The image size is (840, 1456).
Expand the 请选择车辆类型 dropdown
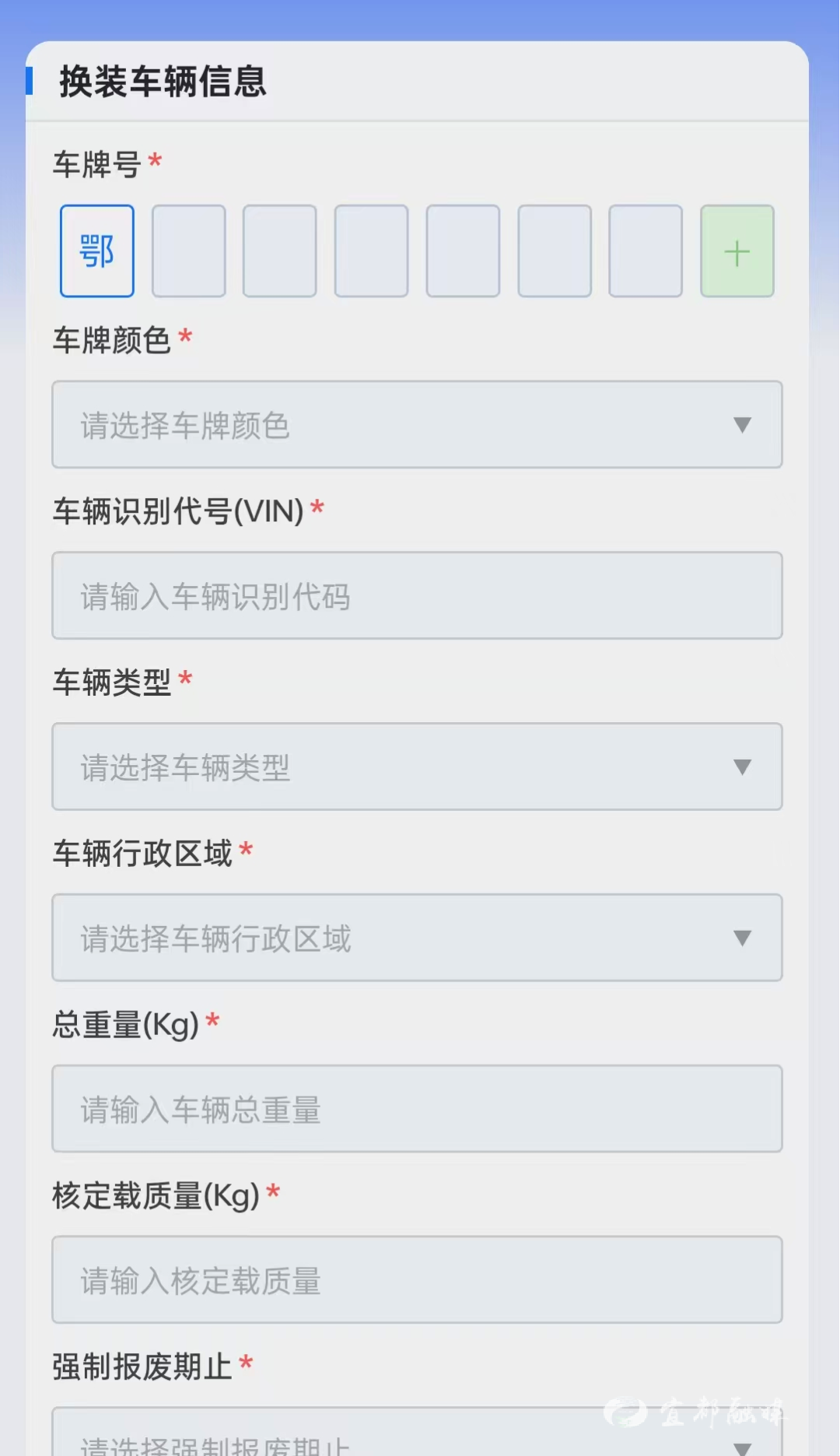coord(417,767)
